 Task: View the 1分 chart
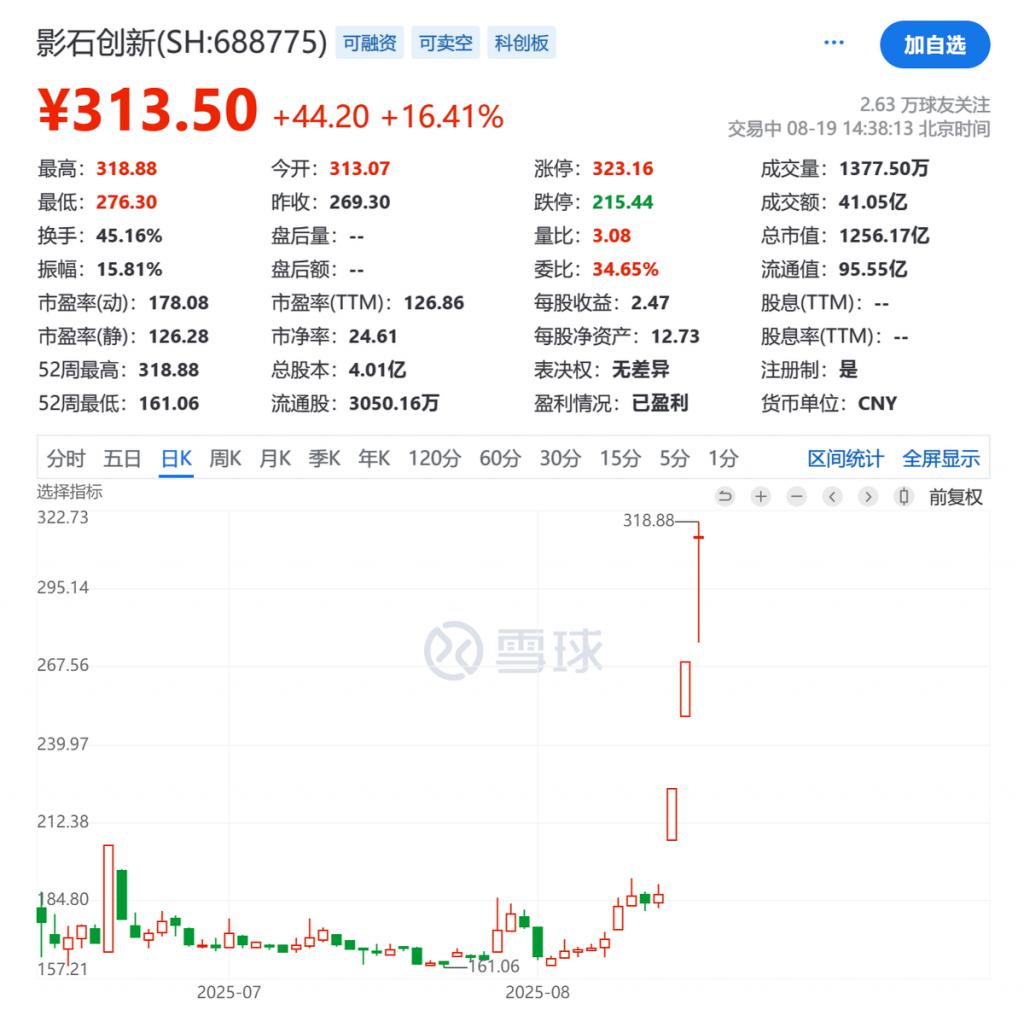point(722,459)
